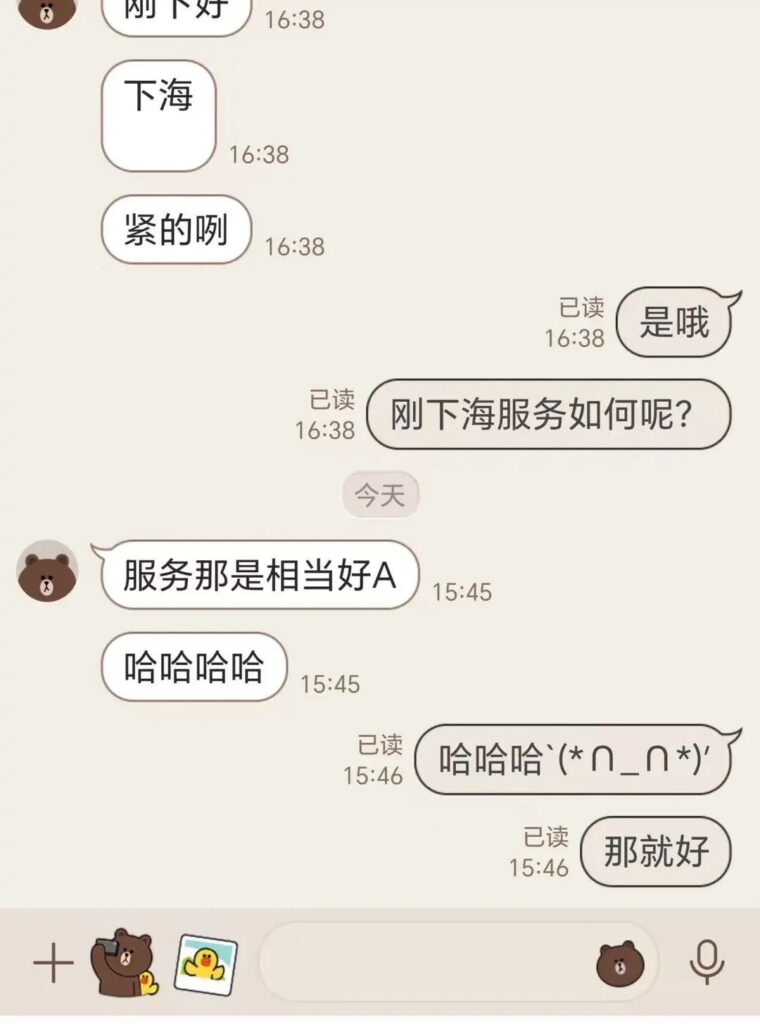Open the plus attachment menu
The width and height of the screenshot is (760, 1024).
(53, 963)
